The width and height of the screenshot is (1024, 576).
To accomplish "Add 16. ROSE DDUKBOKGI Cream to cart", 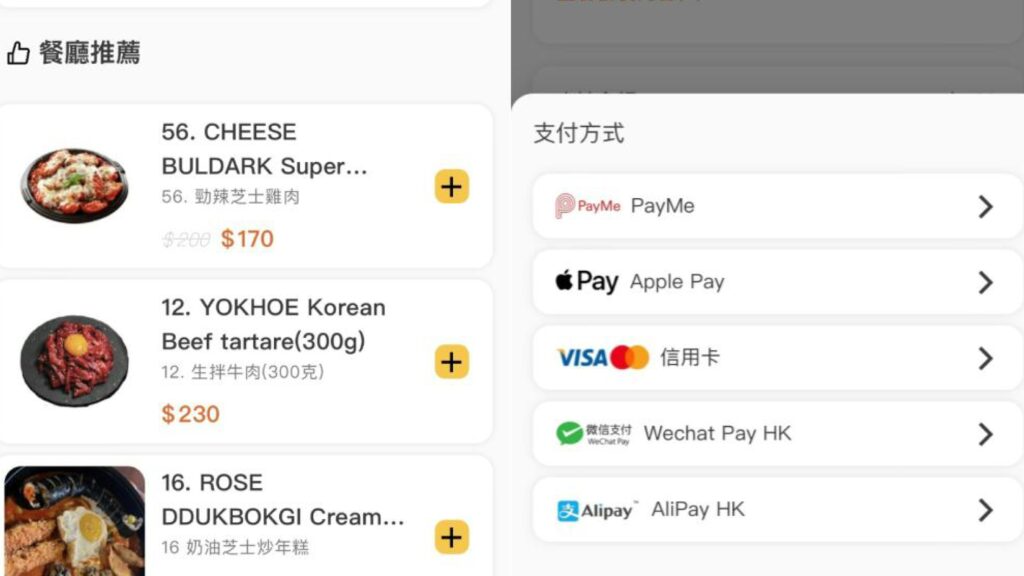I will click(x=452, y=537).
